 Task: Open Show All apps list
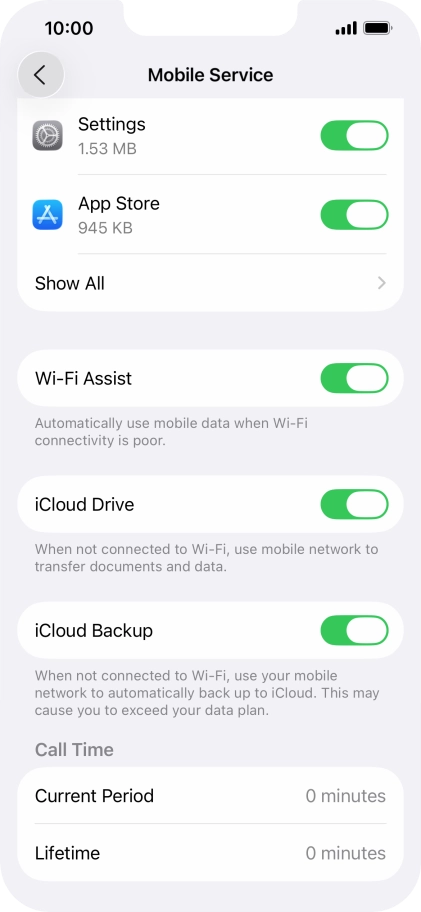[x=210, y=283]
